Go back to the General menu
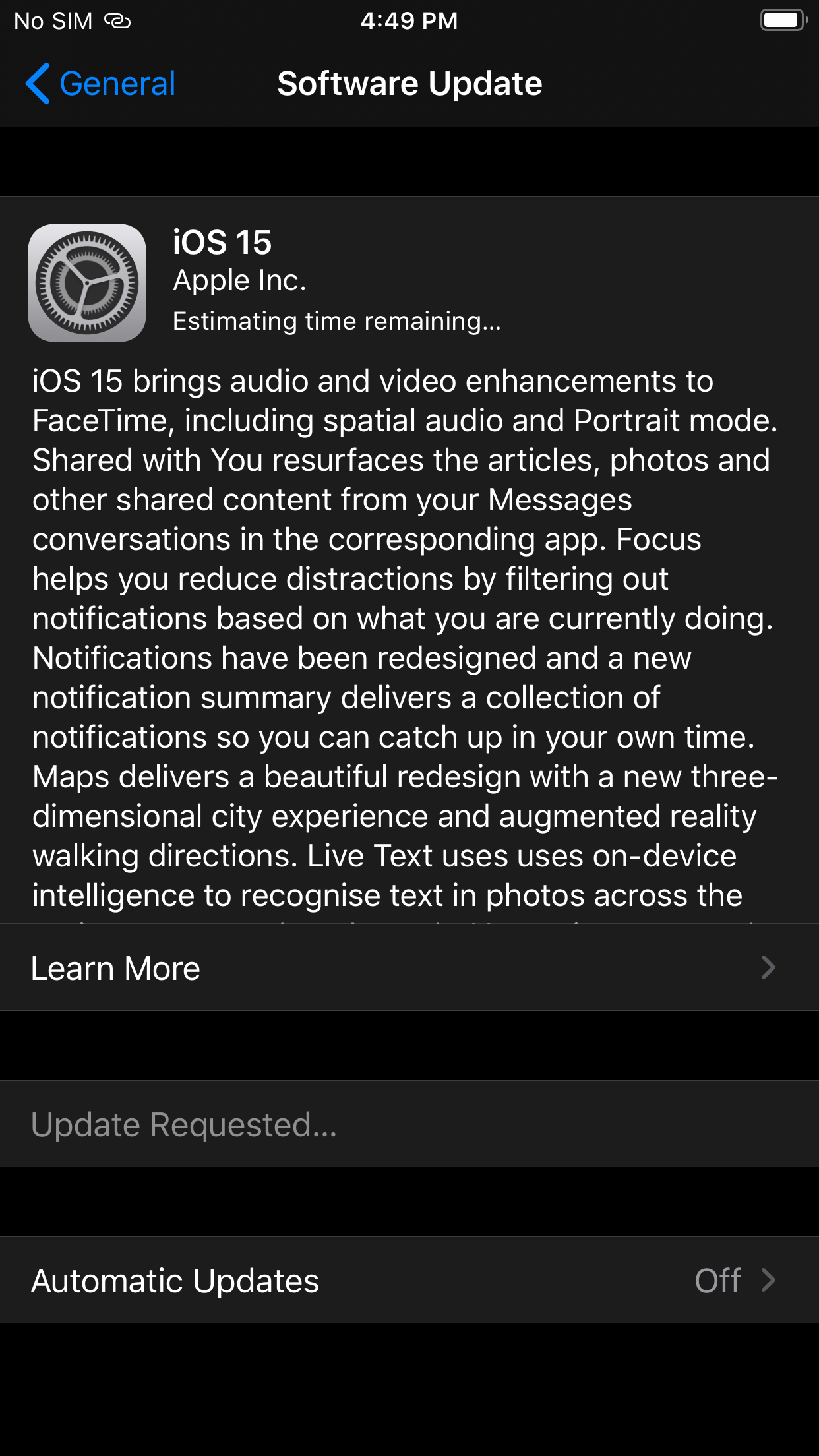The height and width of the screenshot is (1456, 819). click(99, 83)
